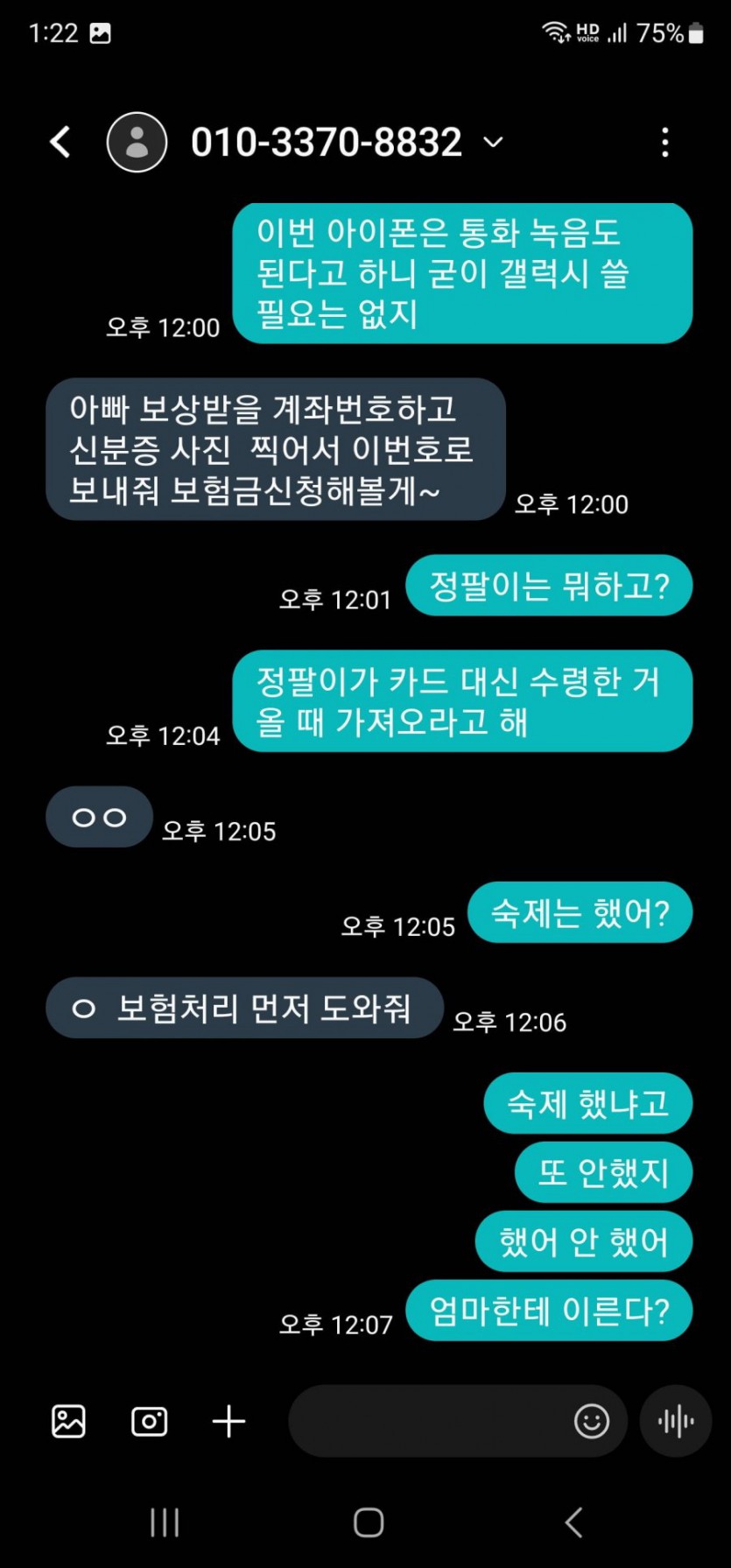Expand the 010-3370-8832 contact dropdown
Screen dimensions: 731x1568
point(494,142)
